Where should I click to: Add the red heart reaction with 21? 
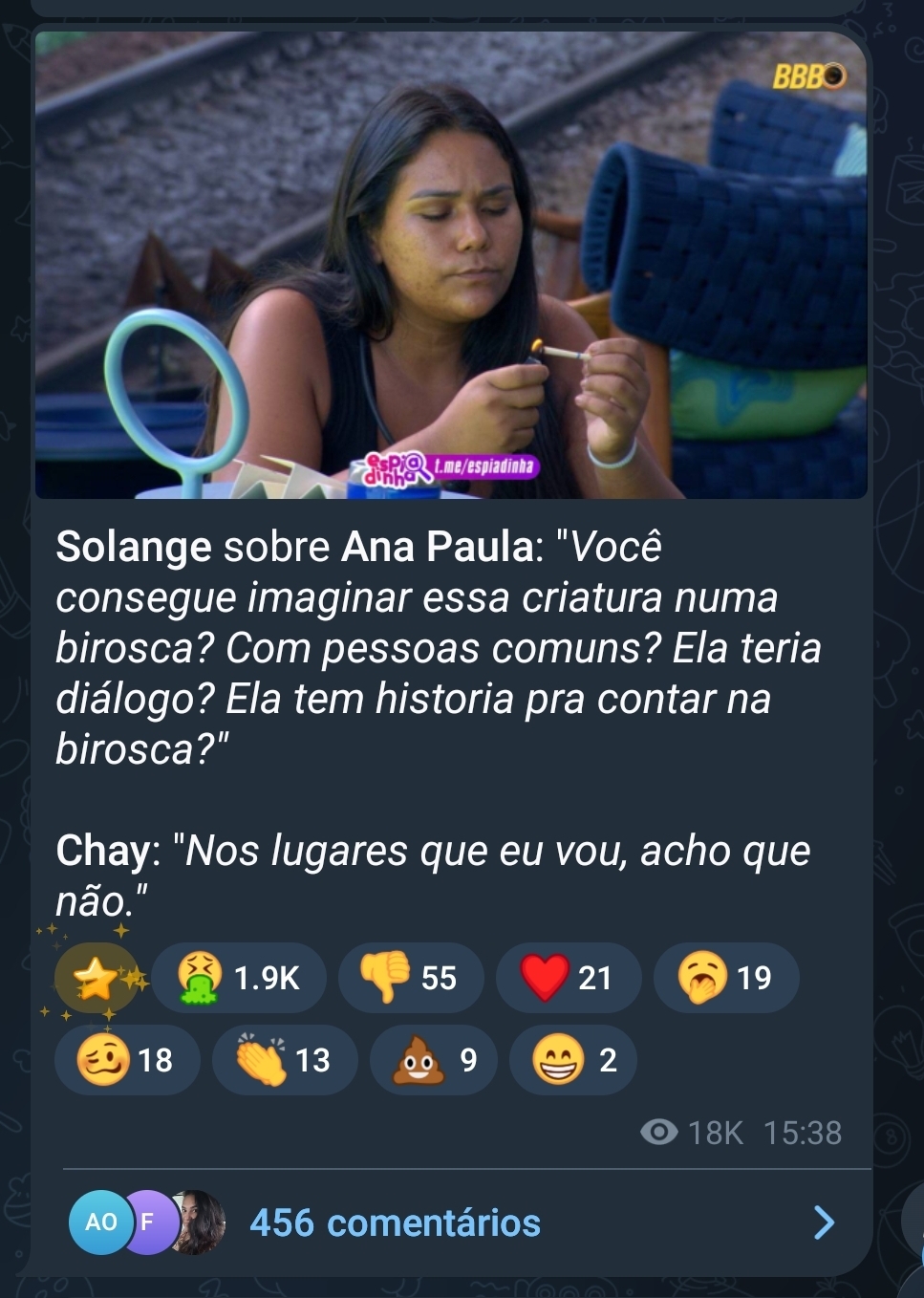pyautogui.click(x=568, y=978)
